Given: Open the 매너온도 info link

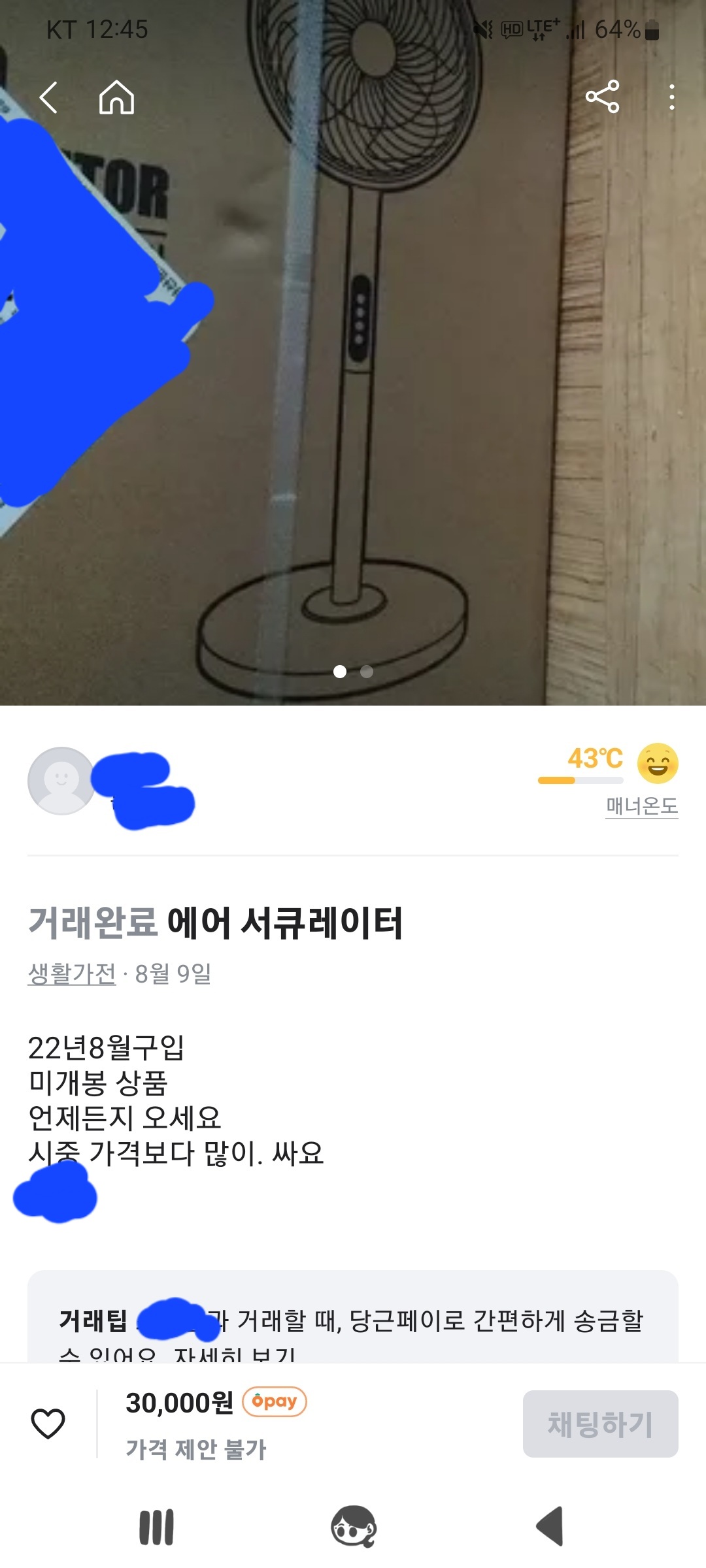Looking at the screenshot, I should tap(641, 806).
